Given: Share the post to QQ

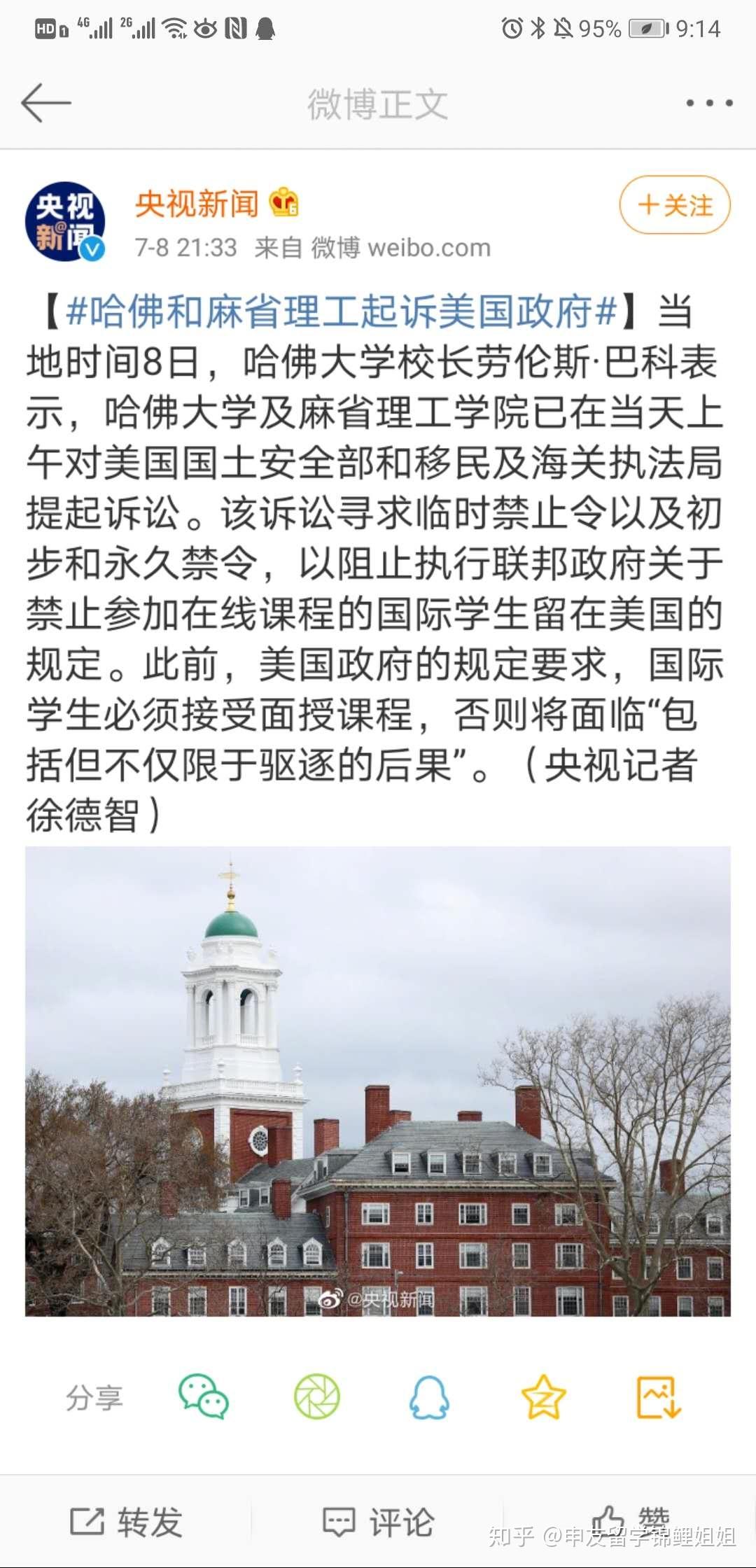Looking at the screenshot, I should (428, 1397).
